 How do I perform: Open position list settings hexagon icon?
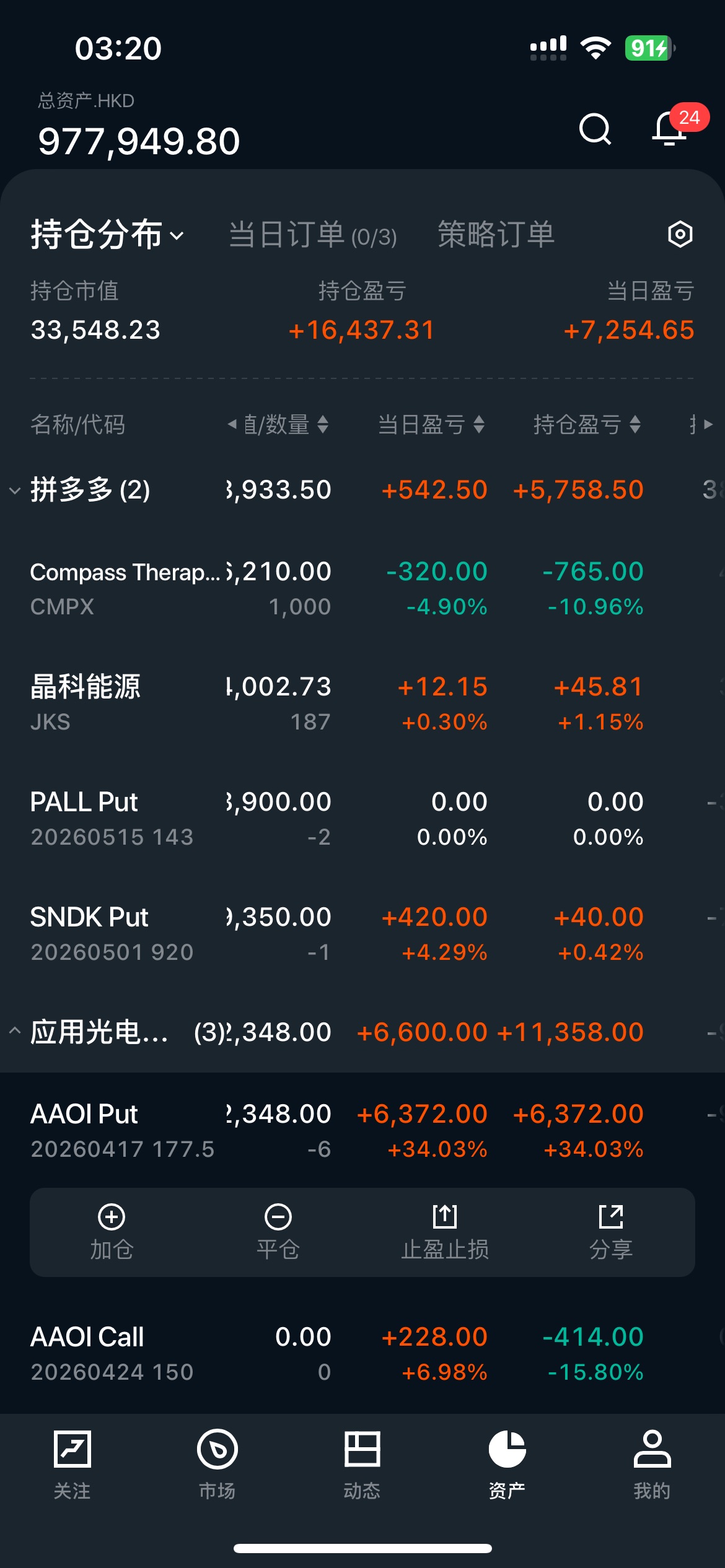680,234
